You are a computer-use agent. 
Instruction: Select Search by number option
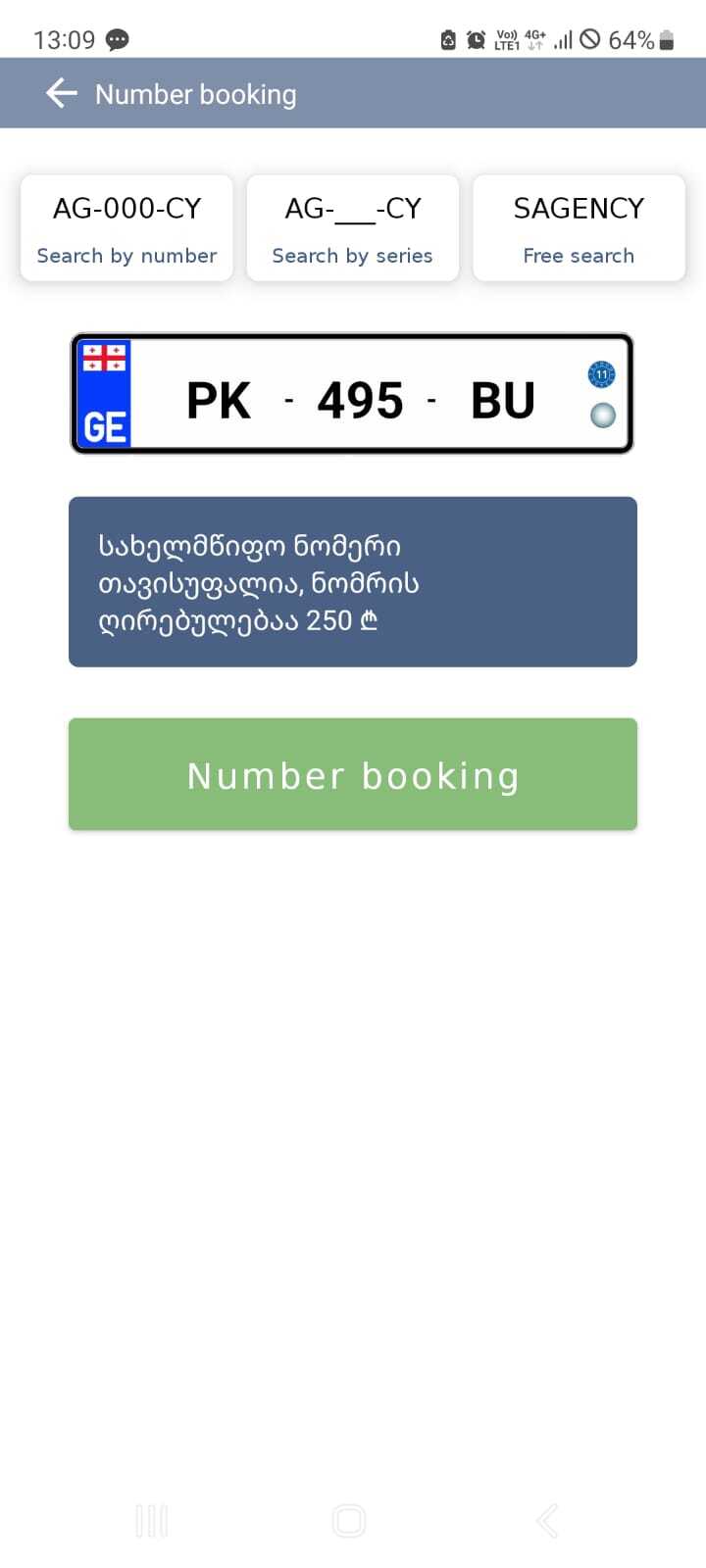(x=126, y=229)
